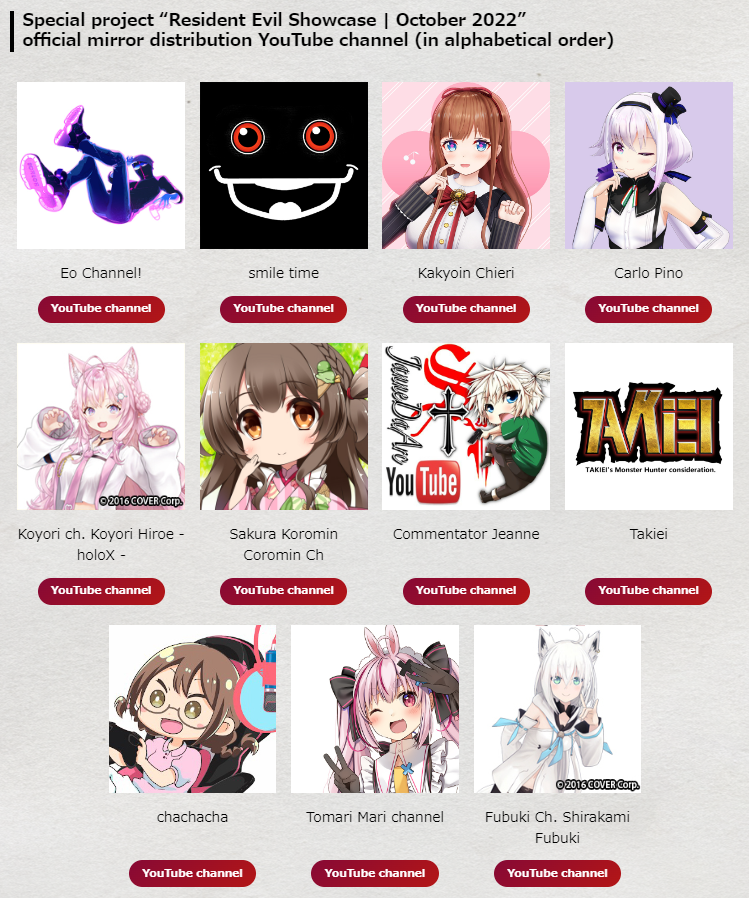Image resolution: width=749 pixels, height=898 pixels.
Task: Open Eo Channel!'s YouTube channel button
Action: tap(101, 309)
